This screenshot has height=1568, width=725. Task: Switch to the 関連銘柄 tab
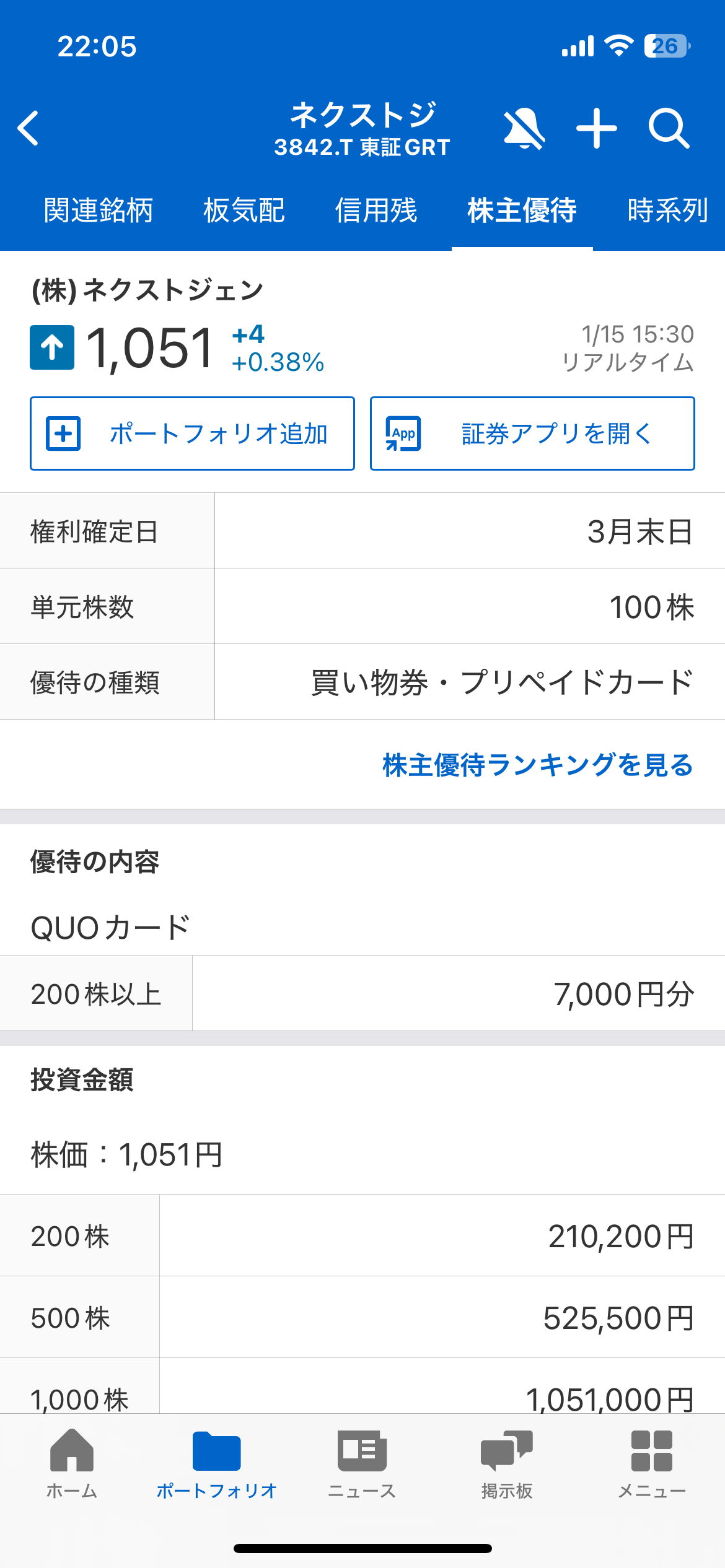pos(98,211)
